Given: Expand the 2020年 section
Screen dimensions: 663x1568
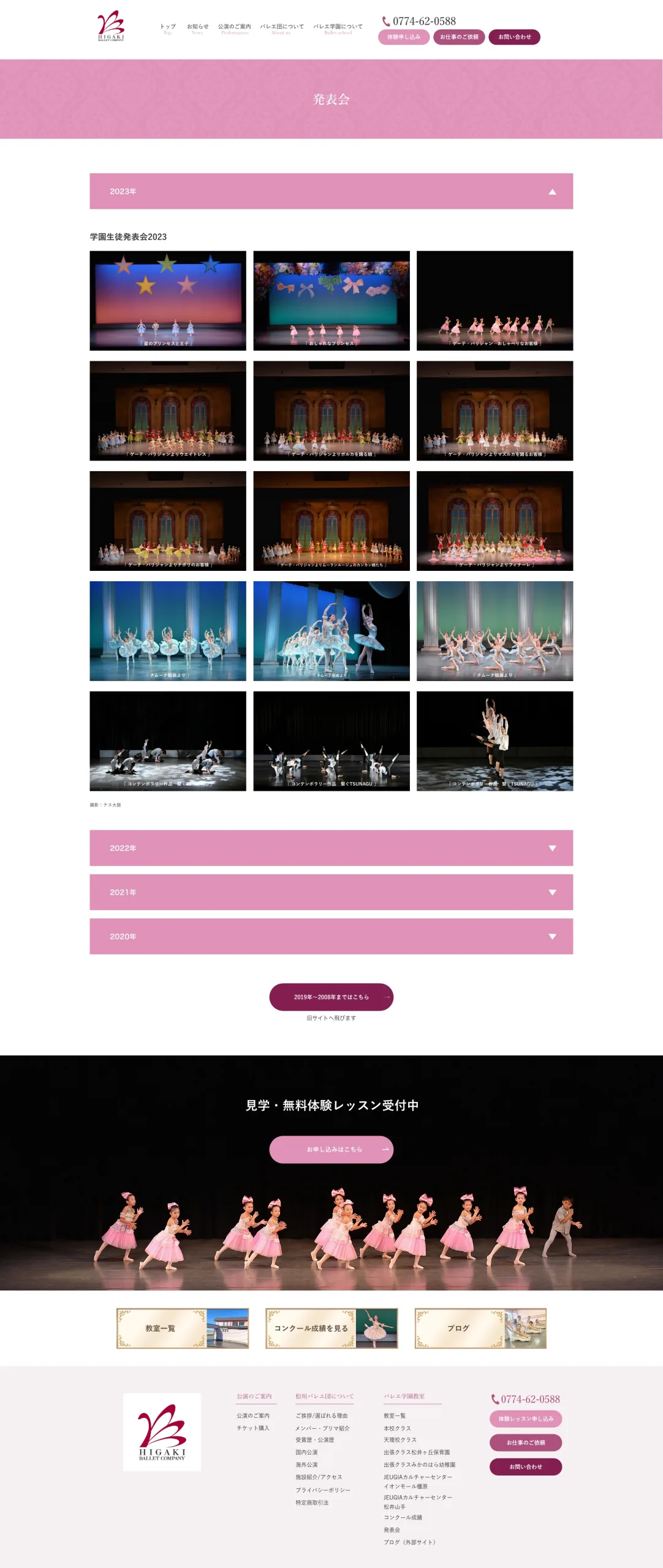Looking at the screenshot, I should [x=331, y=936].
